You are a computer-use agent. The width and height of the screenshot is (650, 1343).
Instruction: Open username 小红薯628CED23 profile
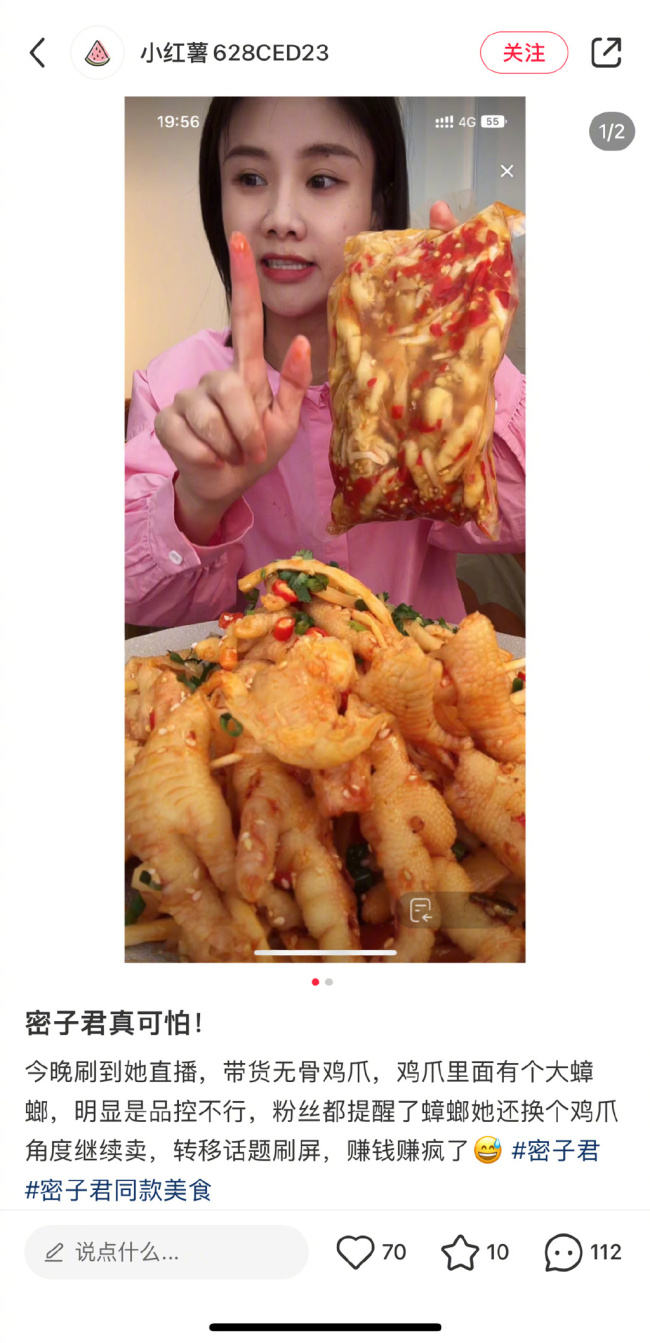coord(234,53)
